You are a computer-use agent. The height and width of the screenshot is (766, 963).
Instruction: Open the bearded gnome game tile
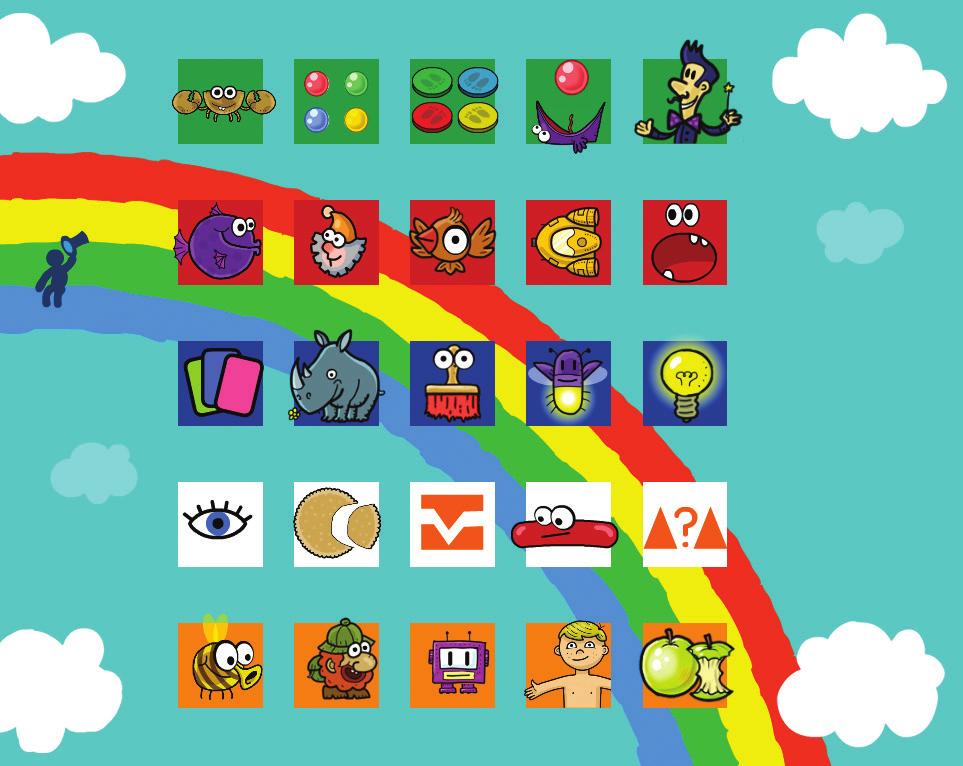click(336, 242)
